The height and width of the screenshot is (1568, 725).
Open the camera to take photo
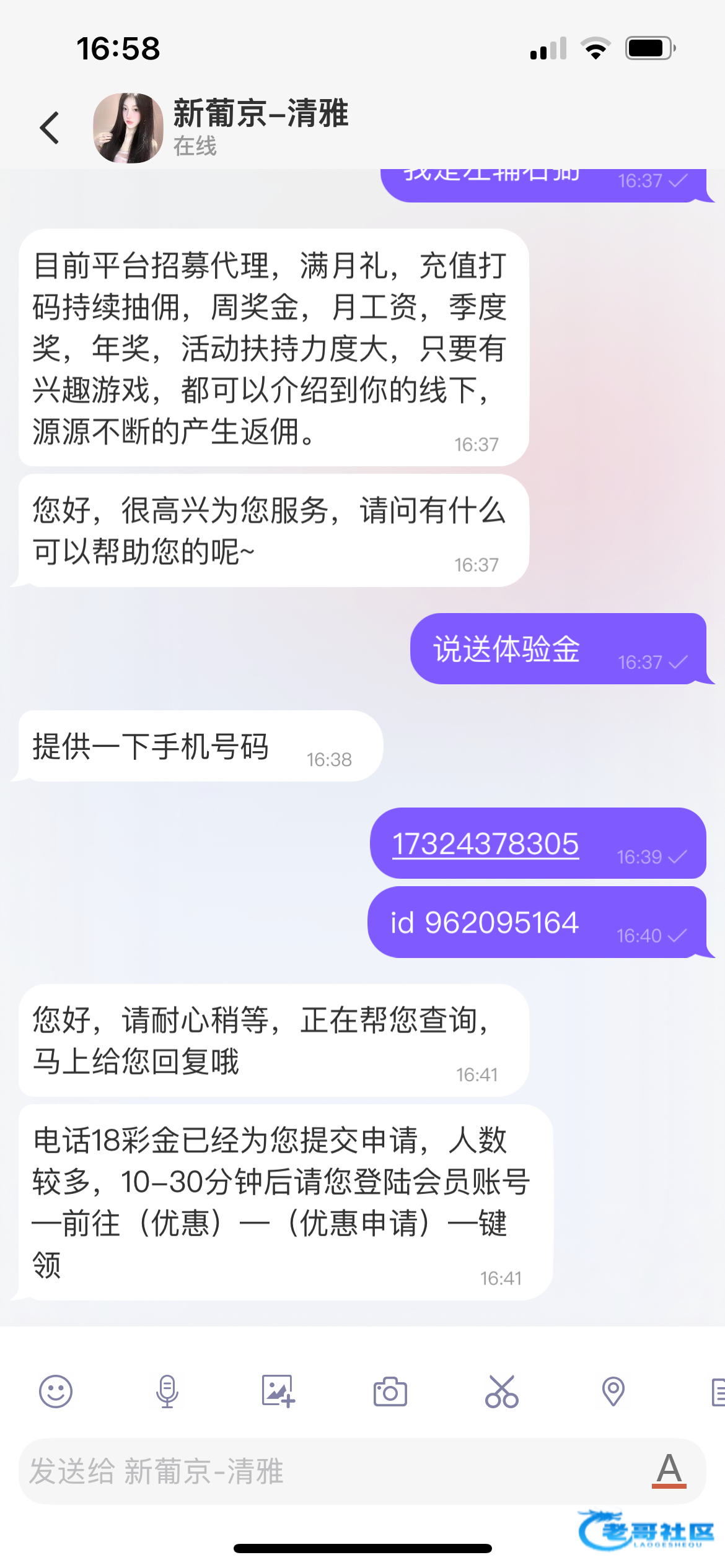pyautogui.click(x=390, y=1392)
